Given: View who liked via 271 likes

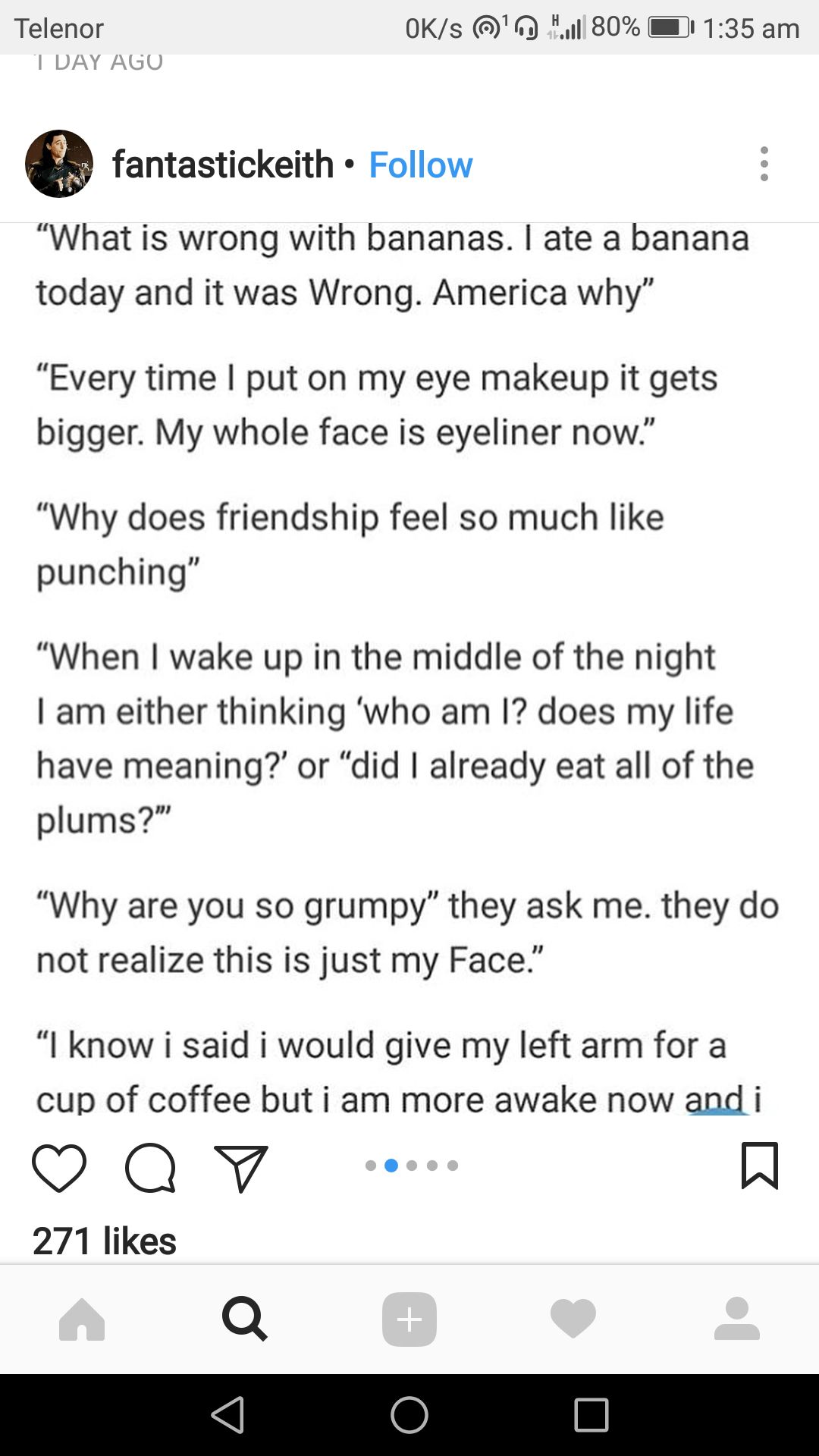Looking at the screenshot, I should tap(105, 1241).
